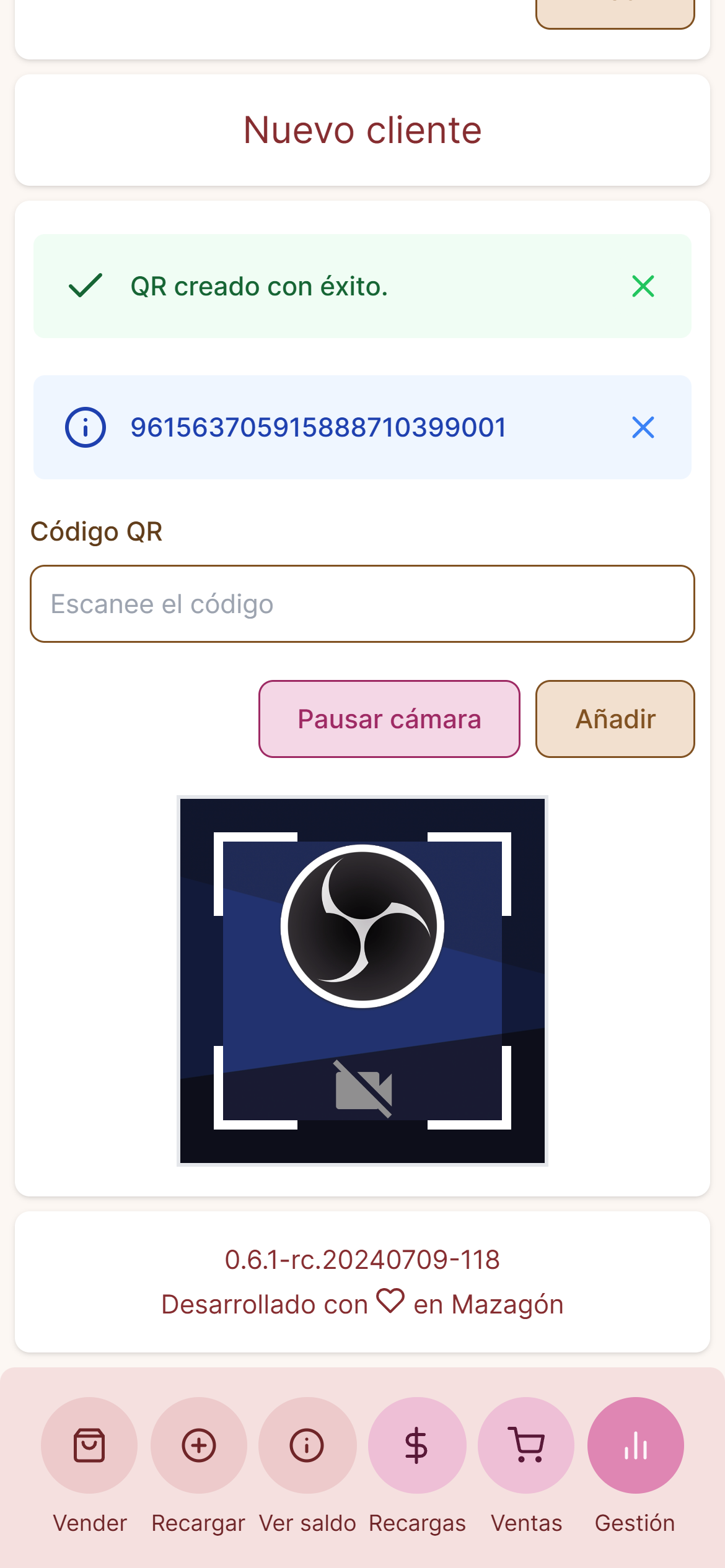The width and height of the screenshot is (725, 1568).
Task: Dismiss the QR creado con éxito alert
Action: pos(643,286)
